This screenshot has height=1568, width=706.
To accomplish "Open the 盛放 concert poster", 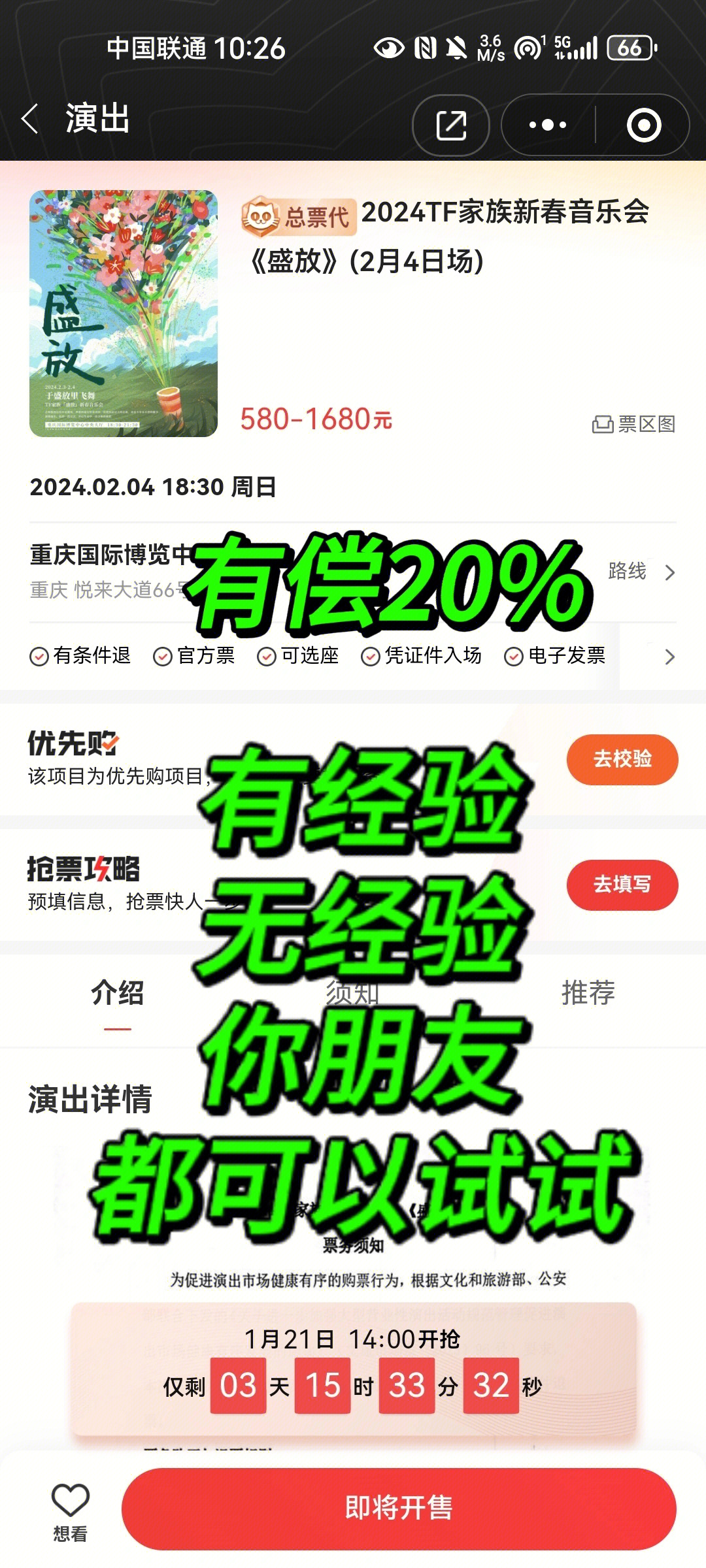I will click(x=124, y=314).
